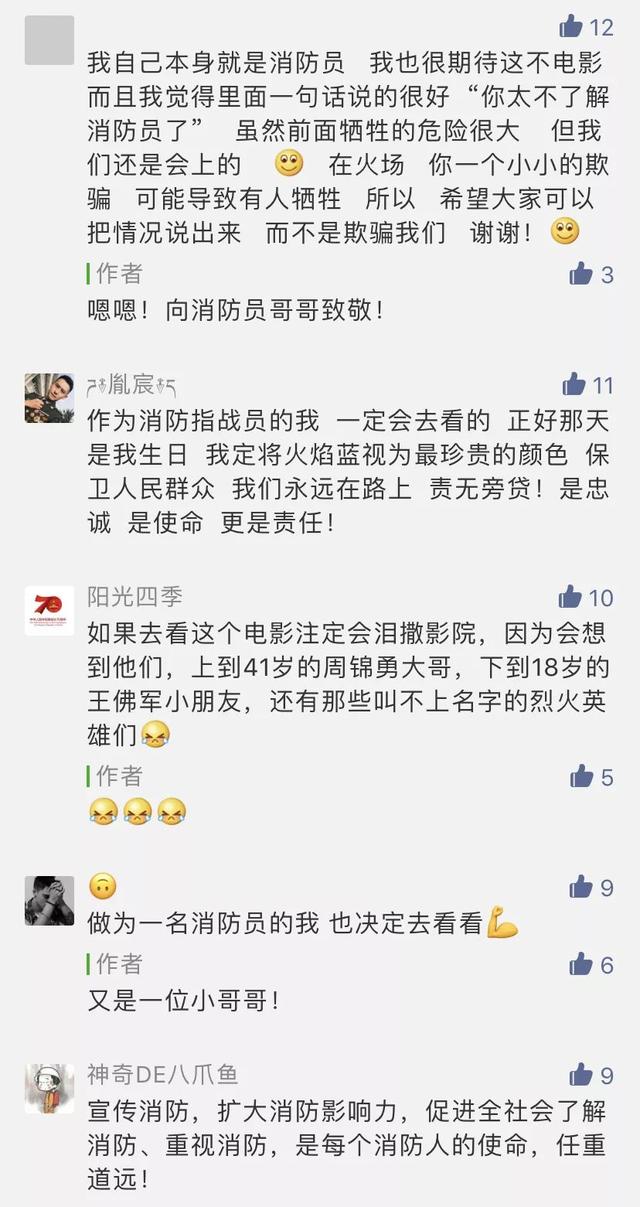Like the comment 做为一名消防员的我
The height and width of the screenshot is (1207, 640).
[x=581, y=886]
